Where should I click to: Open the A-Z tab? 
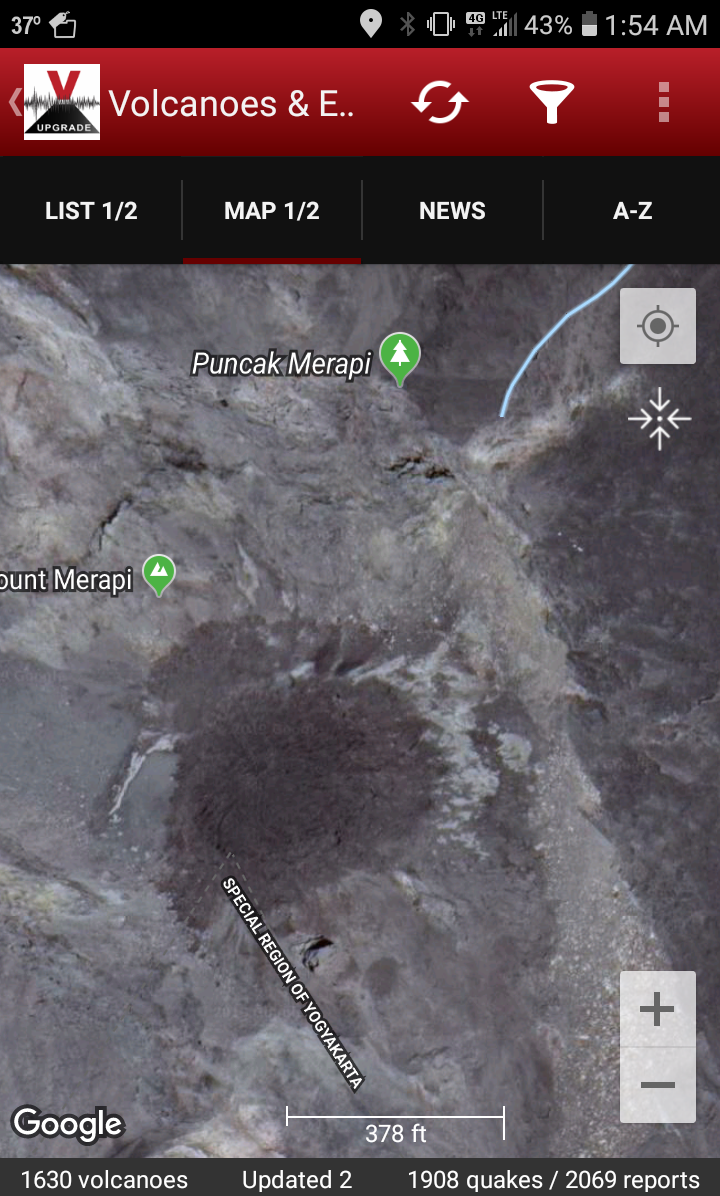coord(632,211)
